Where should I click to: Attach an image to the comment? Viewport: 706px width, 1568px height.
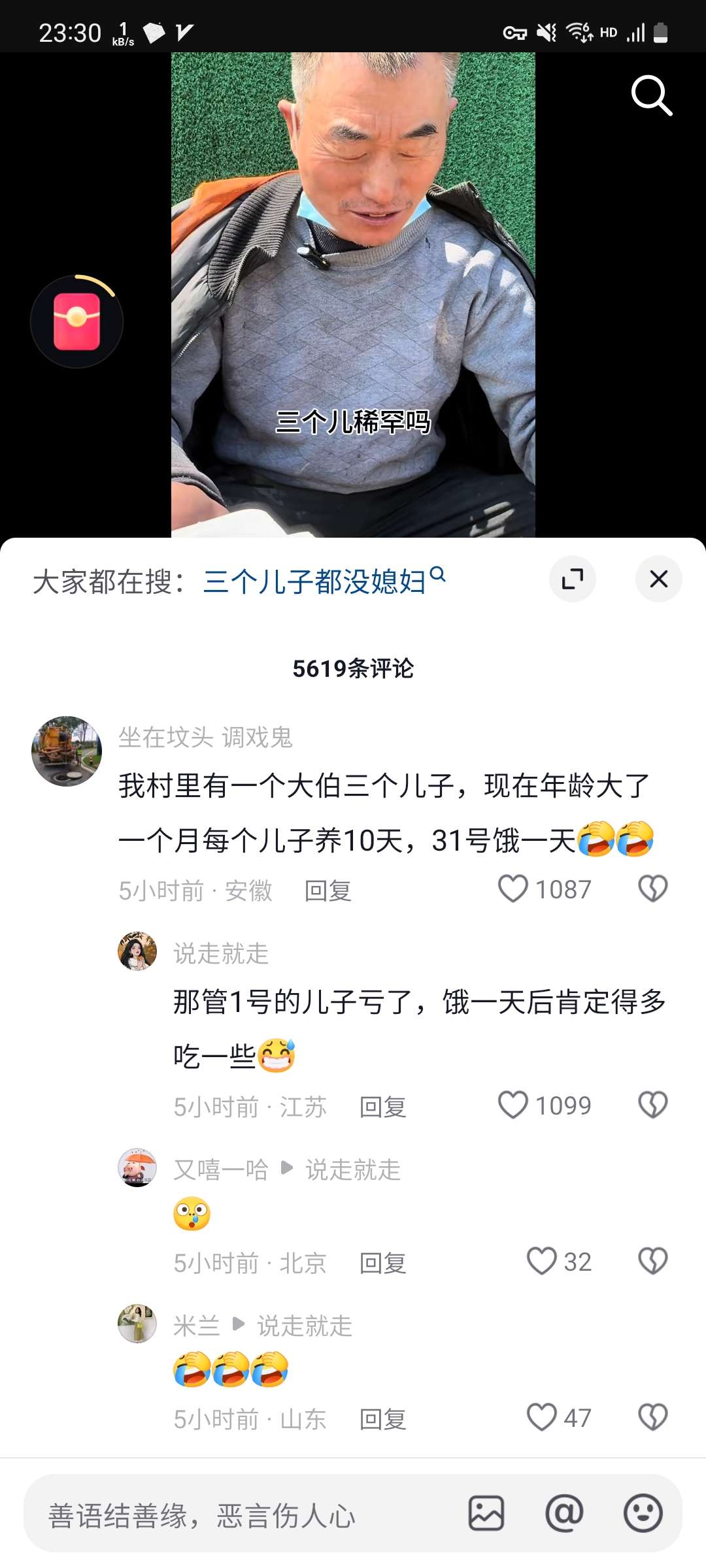click(x=486, y=1513)
